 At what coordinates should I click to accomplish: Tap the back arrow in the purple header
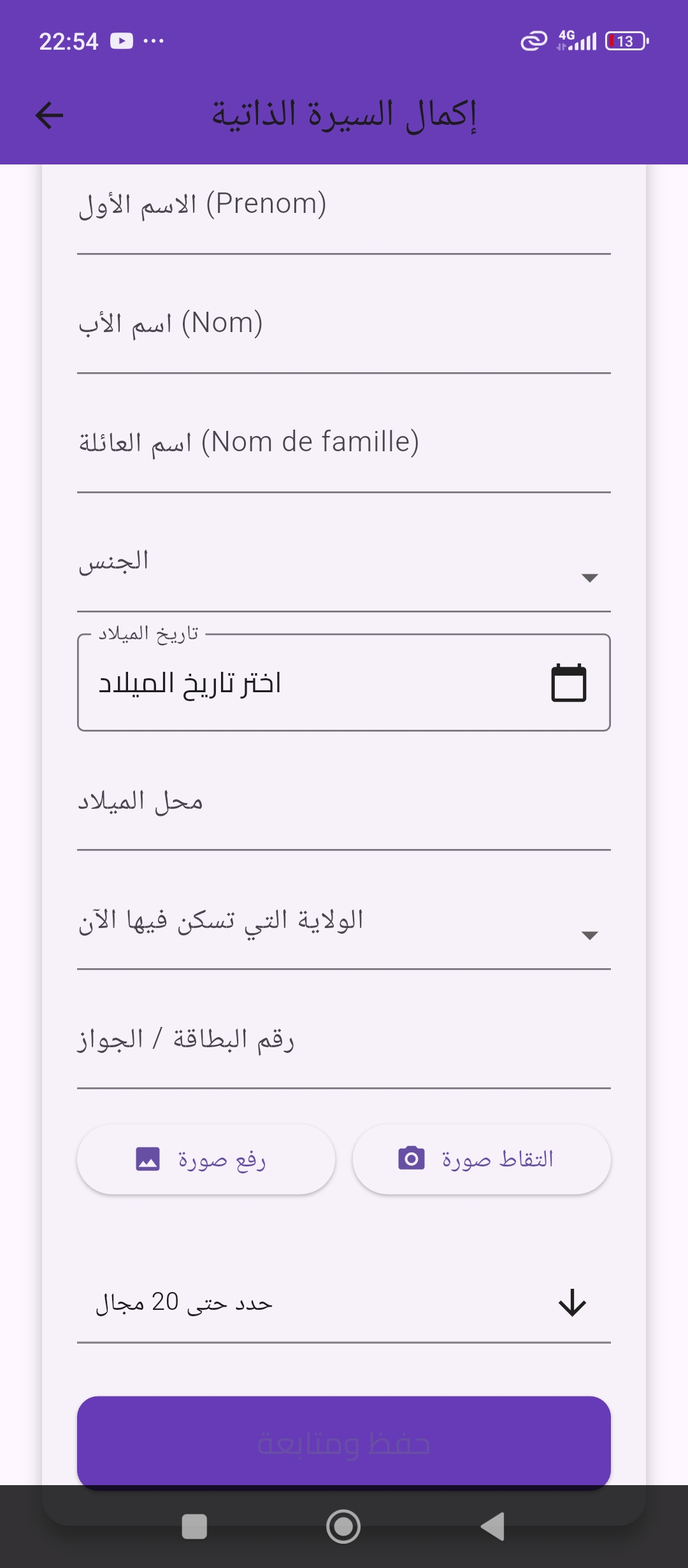click(48, 116)
